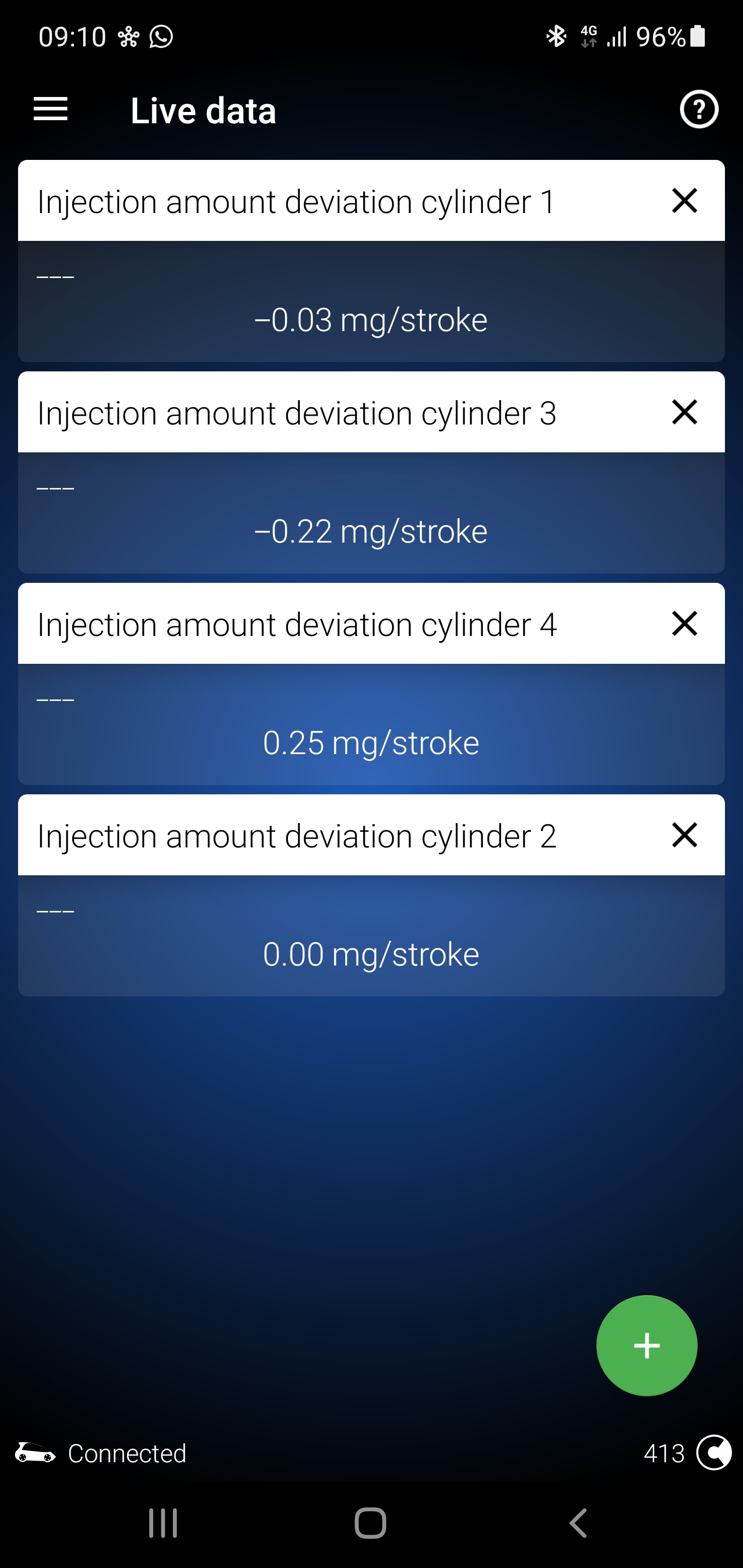Screen dimensions: 743x1568
Task: Go to the system home screen
Action: tap(370, 1524)
